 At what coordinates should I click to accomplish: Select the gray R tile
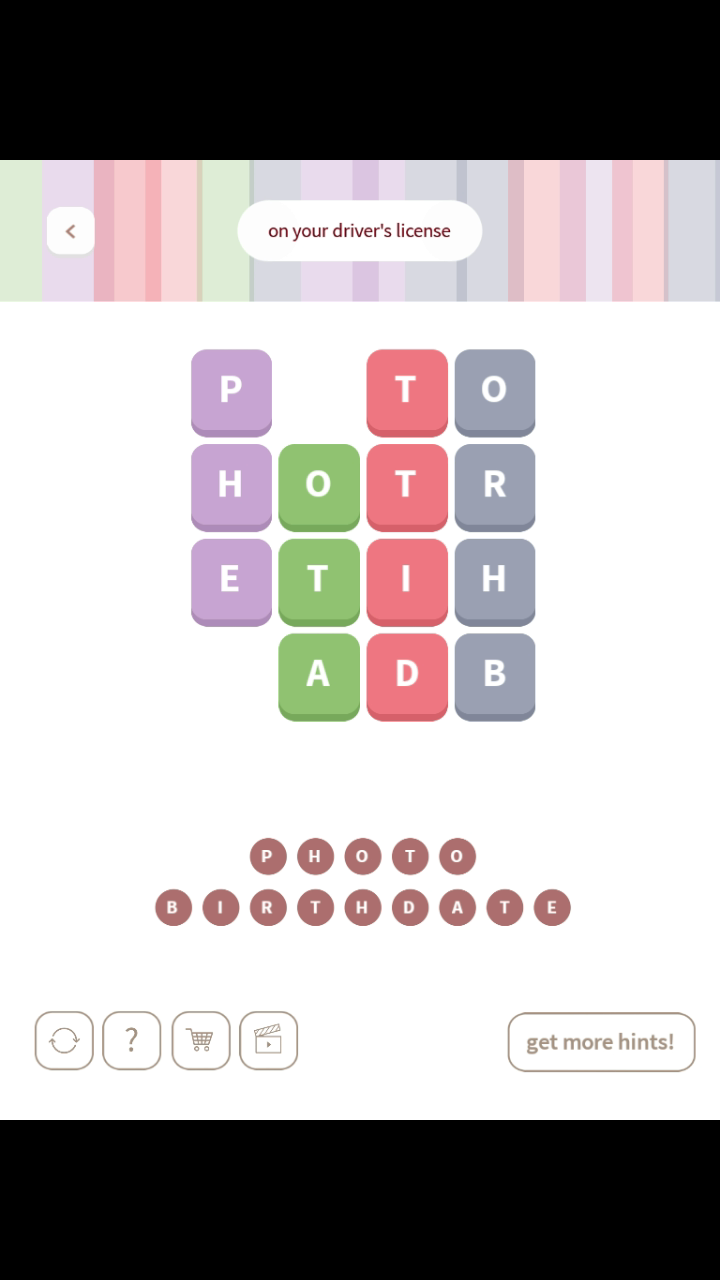click(495, 485)
